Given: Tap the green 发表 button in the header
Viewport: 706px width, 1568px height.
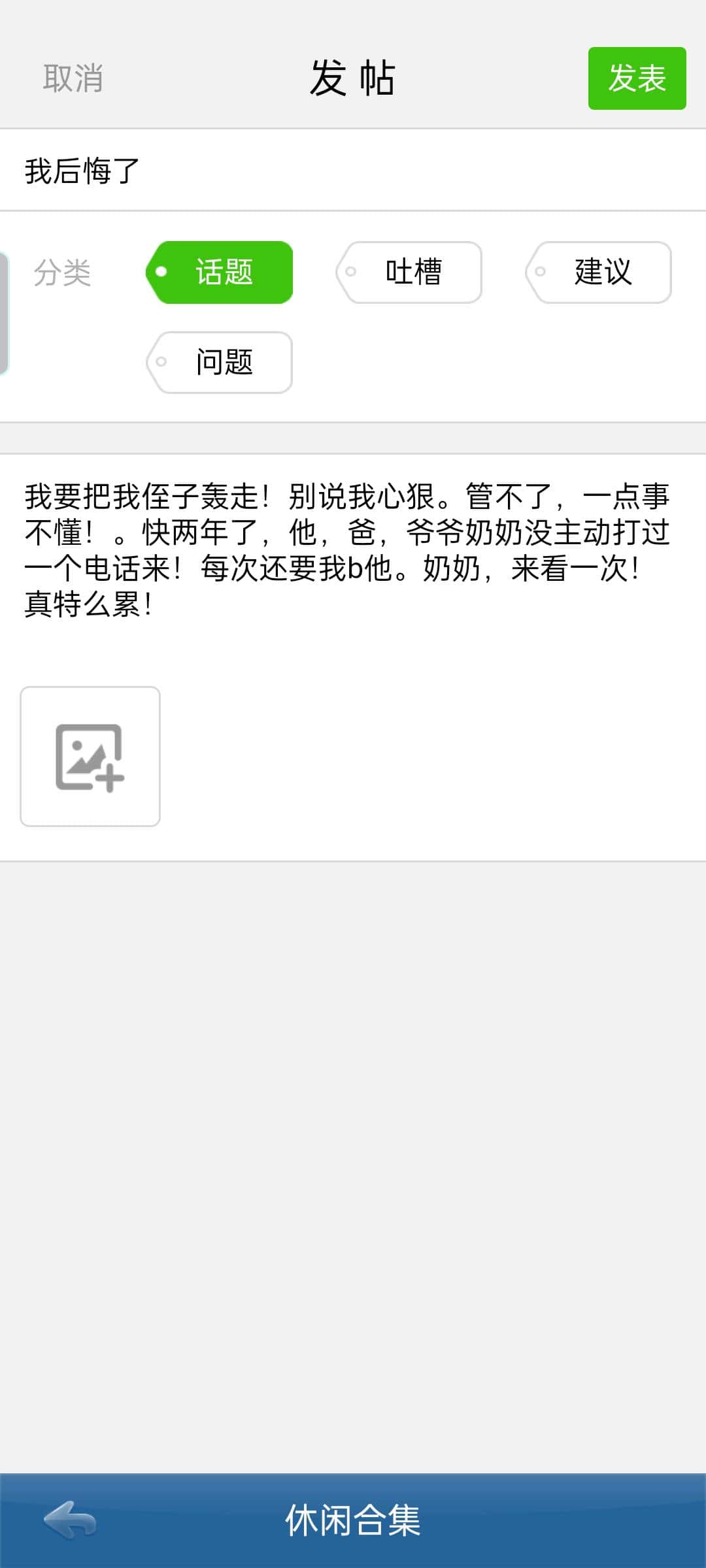Looking at the screenshot, I should pyautogui.click(x=636, y=79).
